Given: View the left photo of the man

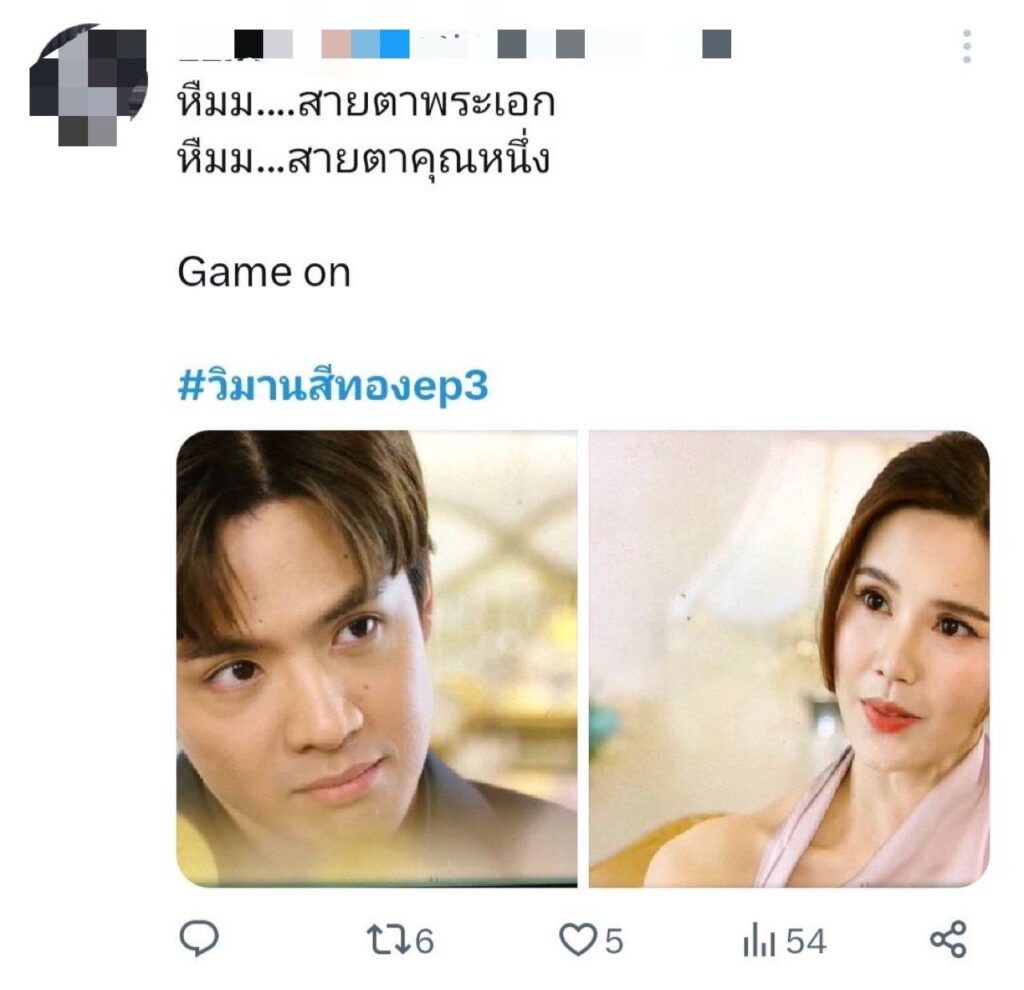Looking at the screenshot, I should click(377, 657).
